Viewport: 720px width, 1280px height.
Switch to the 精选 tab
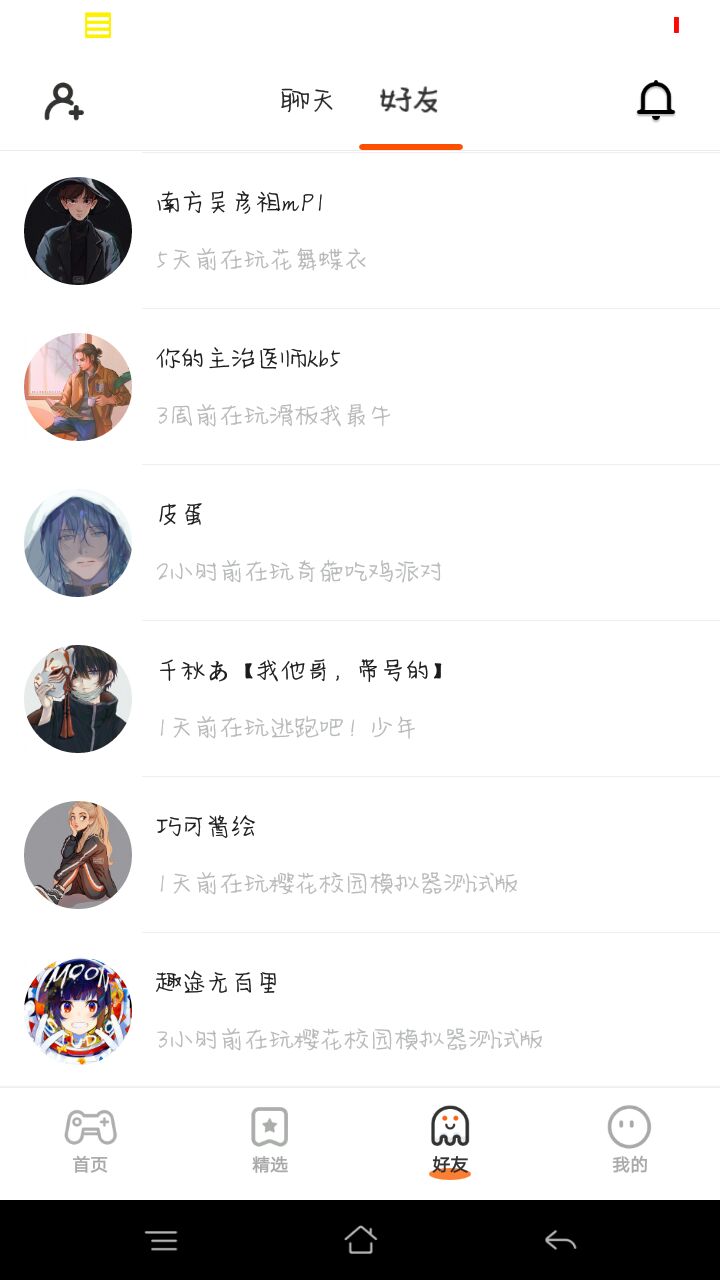click(270, 1140)
